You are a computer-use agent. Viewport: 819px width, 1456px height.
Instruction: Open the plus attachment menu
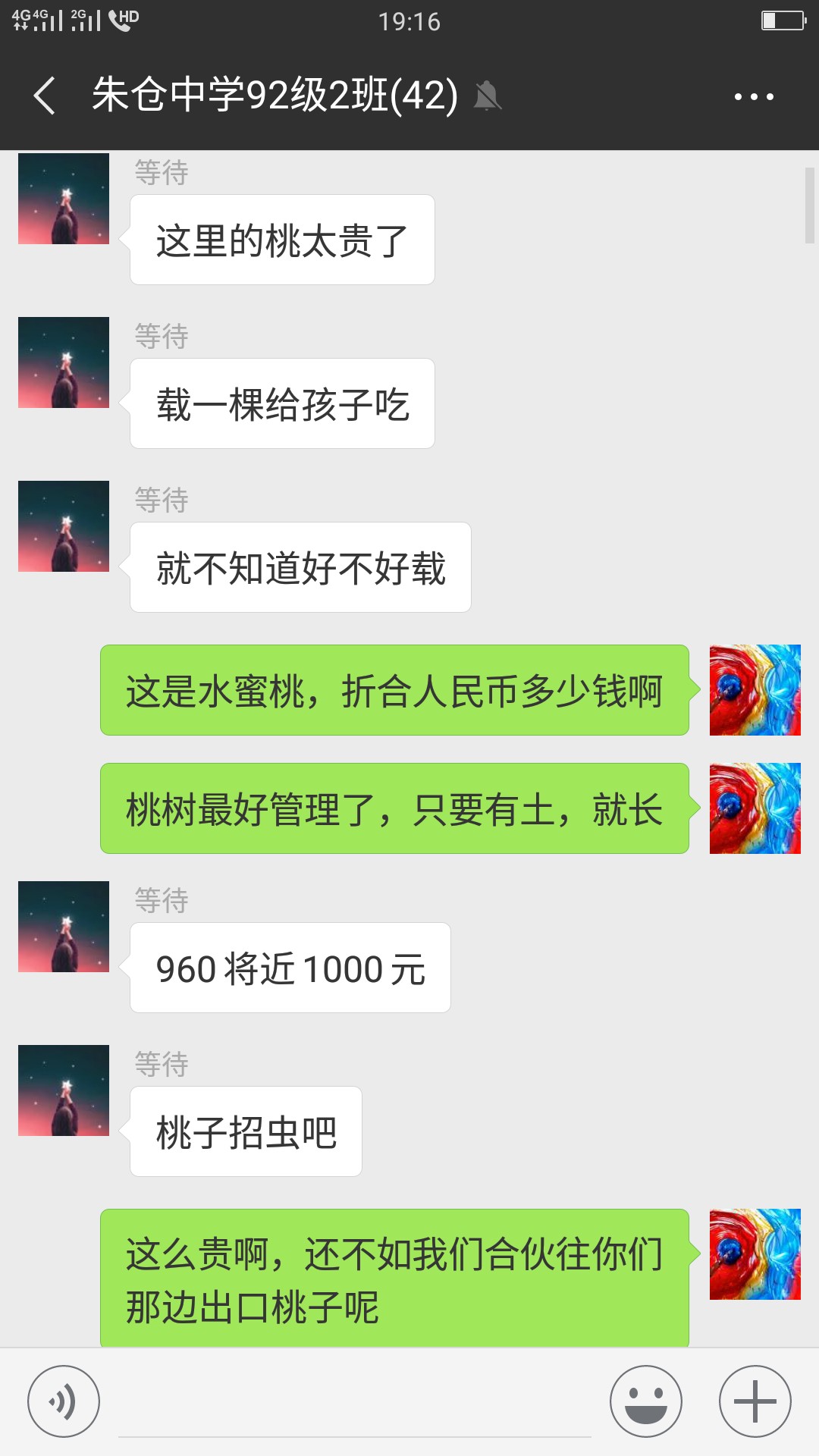coord(755,1401)
